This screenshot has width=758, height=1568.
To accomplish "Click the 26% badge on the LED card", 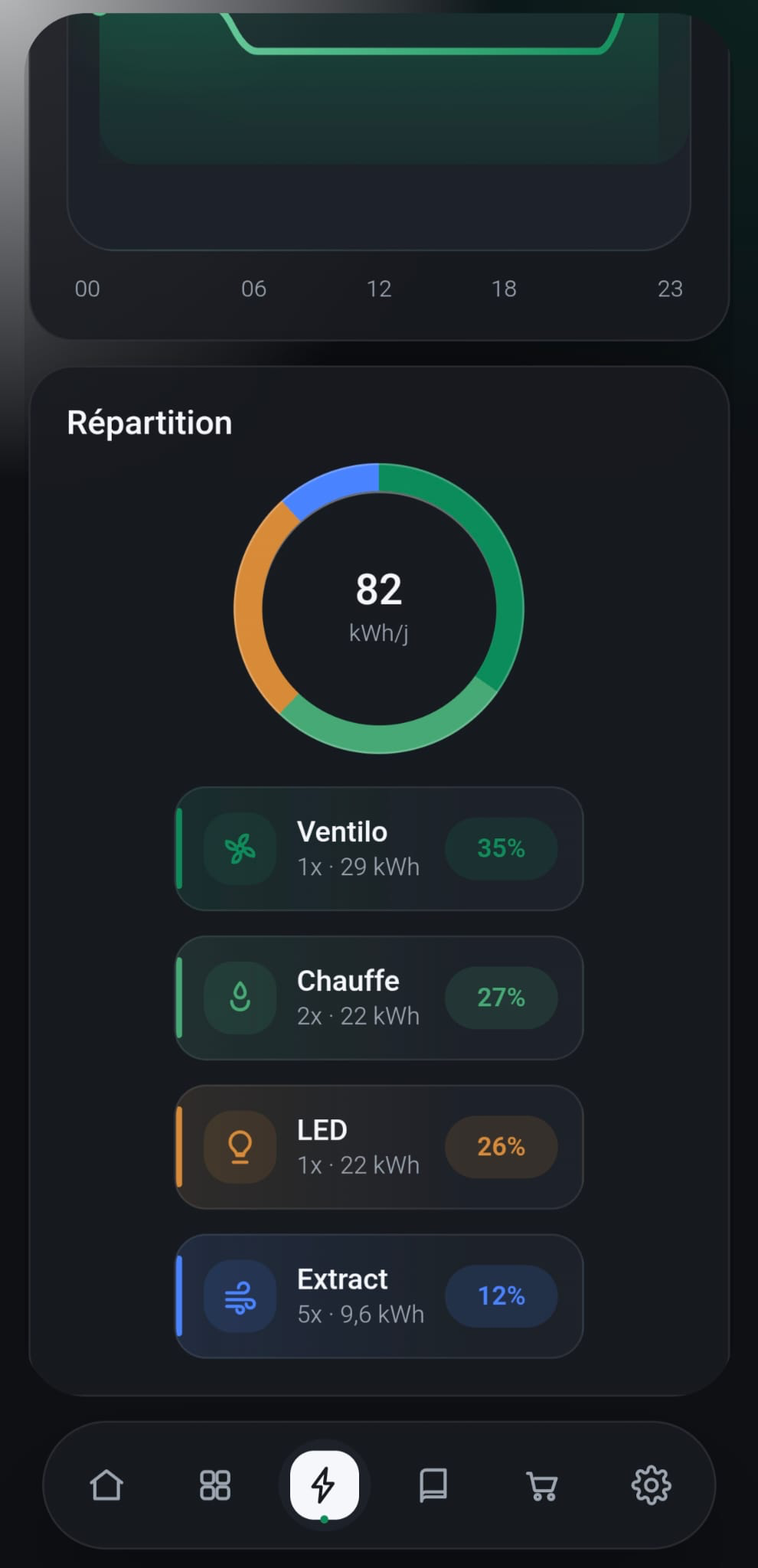I will point(502,1146).
